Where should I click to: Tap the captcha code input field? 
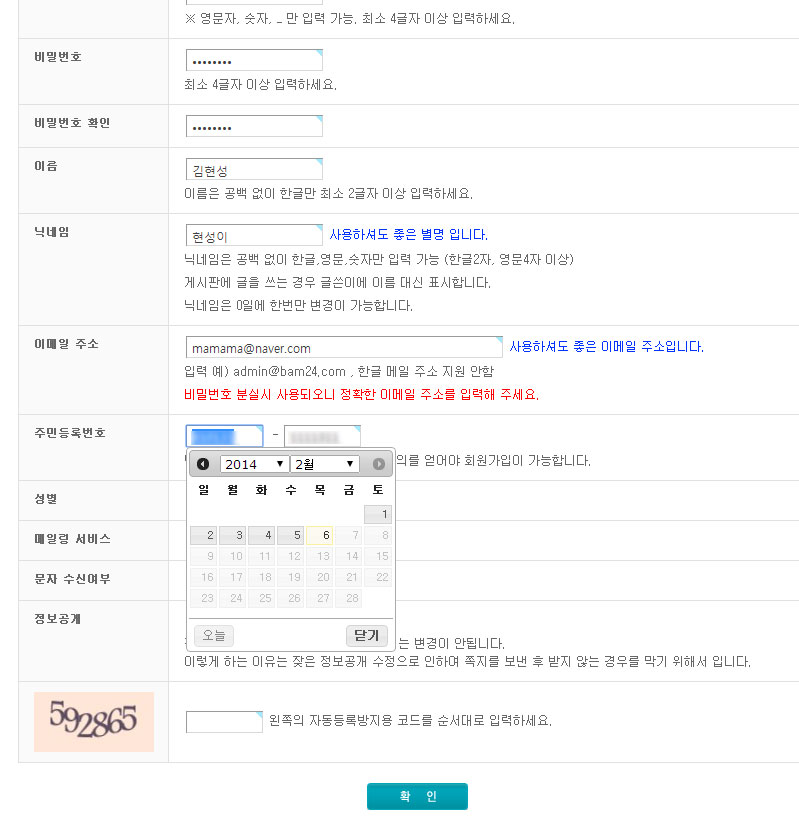224,721
